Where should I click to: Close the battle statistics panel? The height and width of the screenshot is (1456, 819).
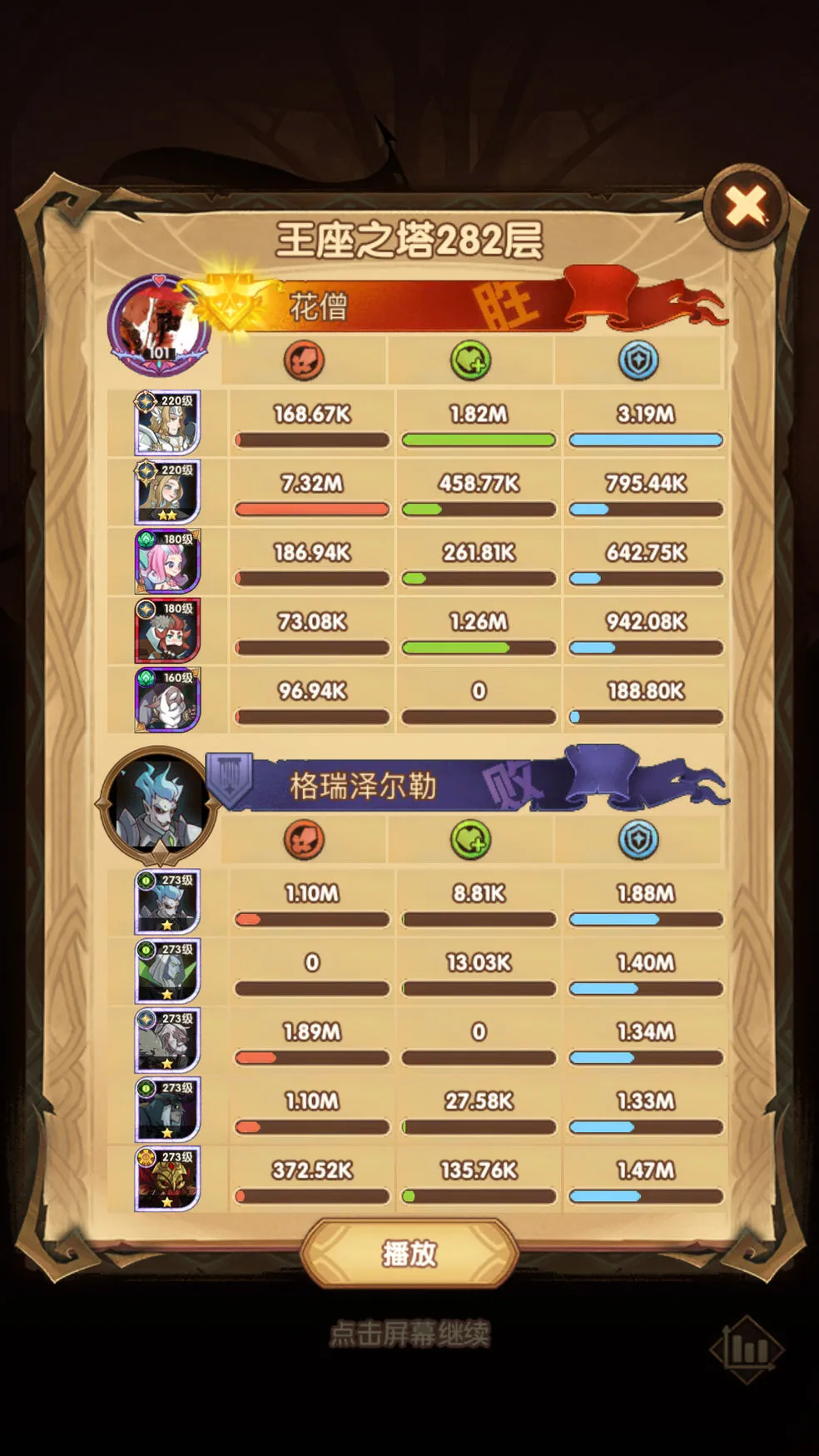[746, 206]
